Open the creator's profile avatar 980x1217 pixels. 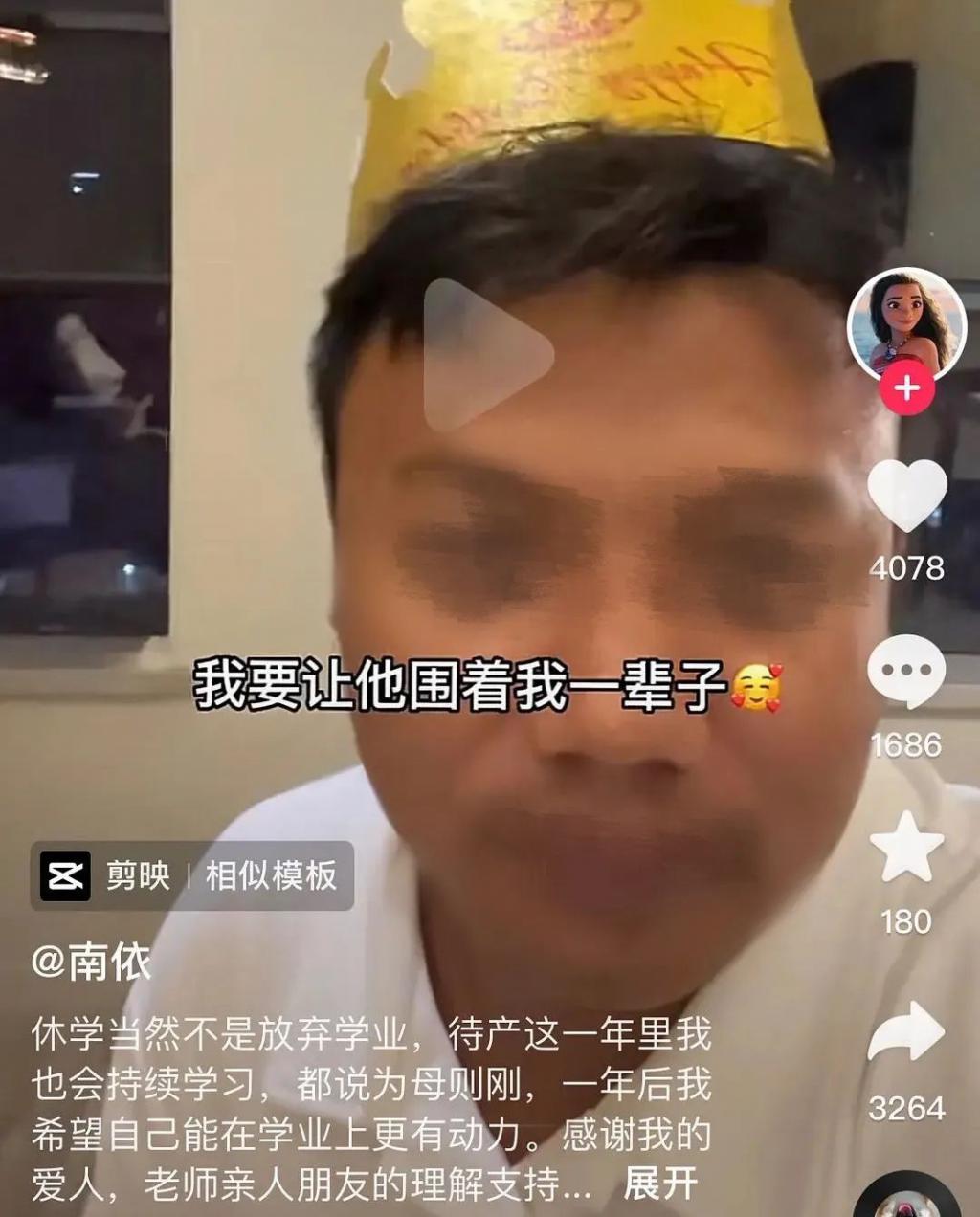[906, 324]
